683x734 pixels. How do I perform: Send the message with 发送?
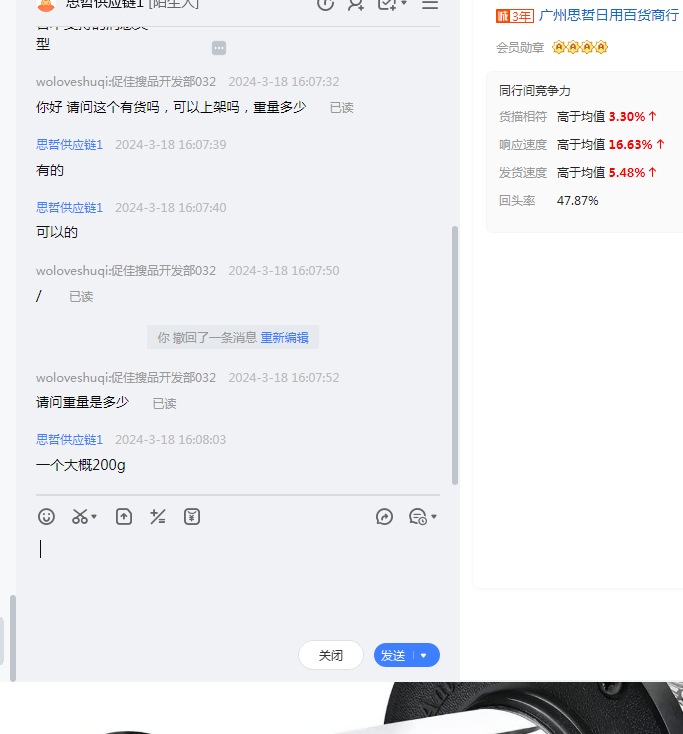tap(393, 655)
